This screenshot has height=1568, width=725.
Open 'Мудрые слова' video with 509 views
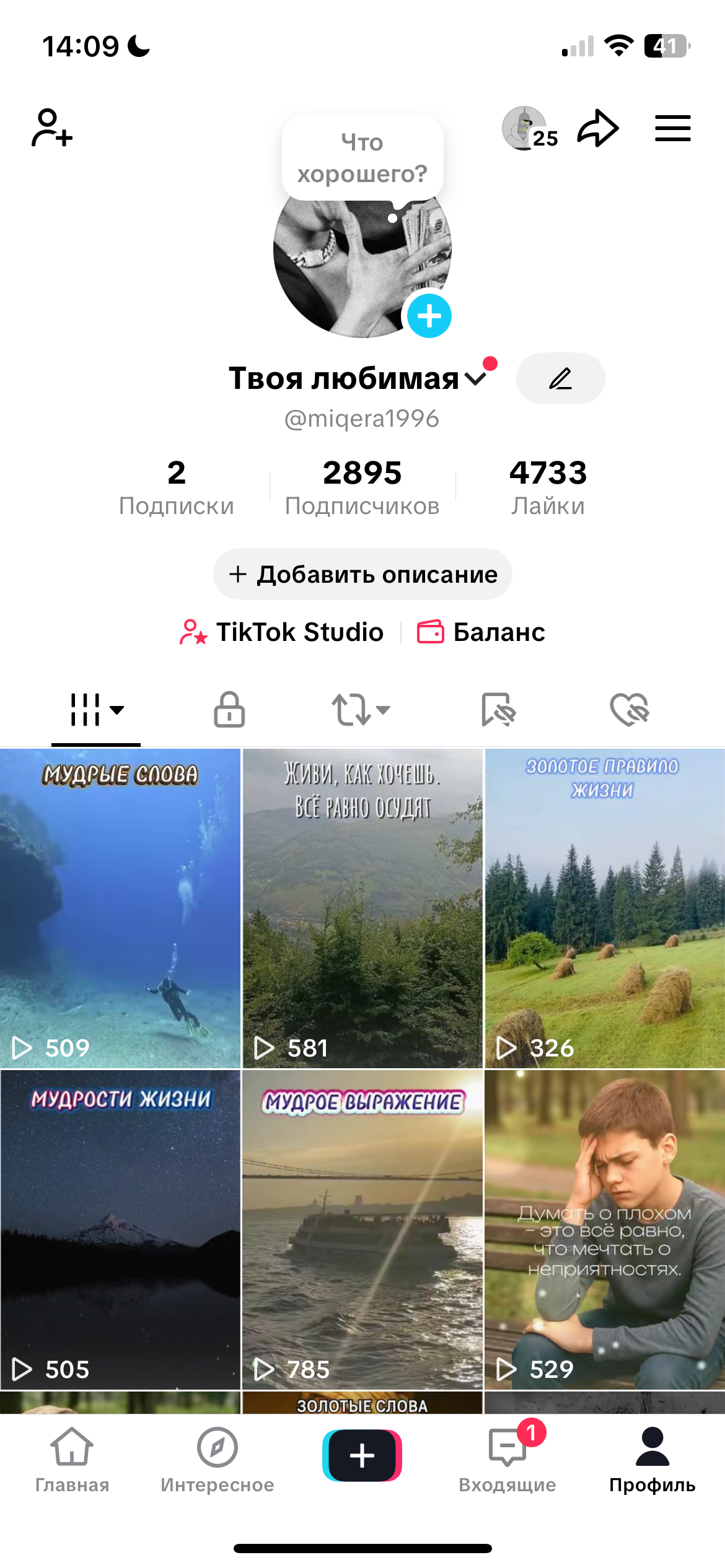120,907
